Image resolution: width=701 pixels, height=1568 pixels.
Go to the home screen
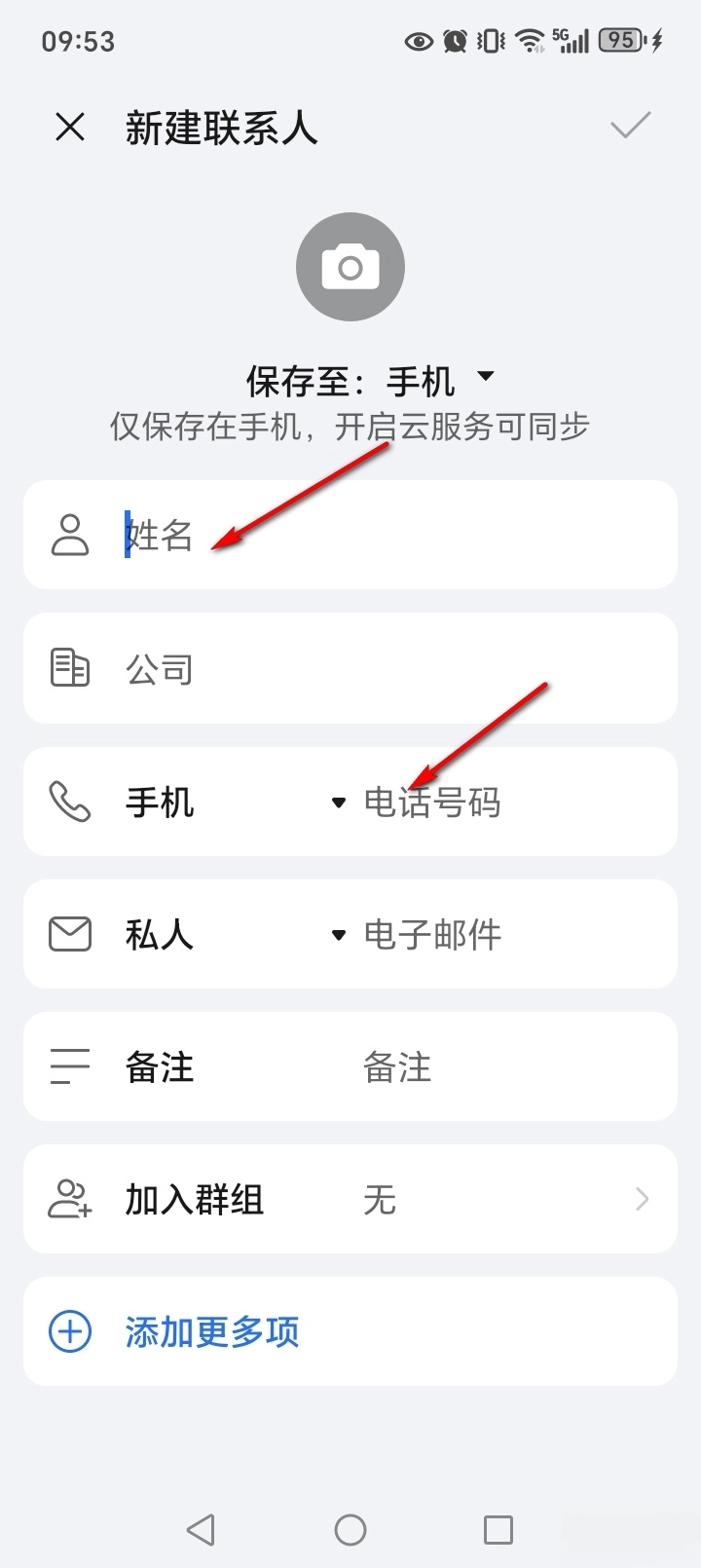350,1529
